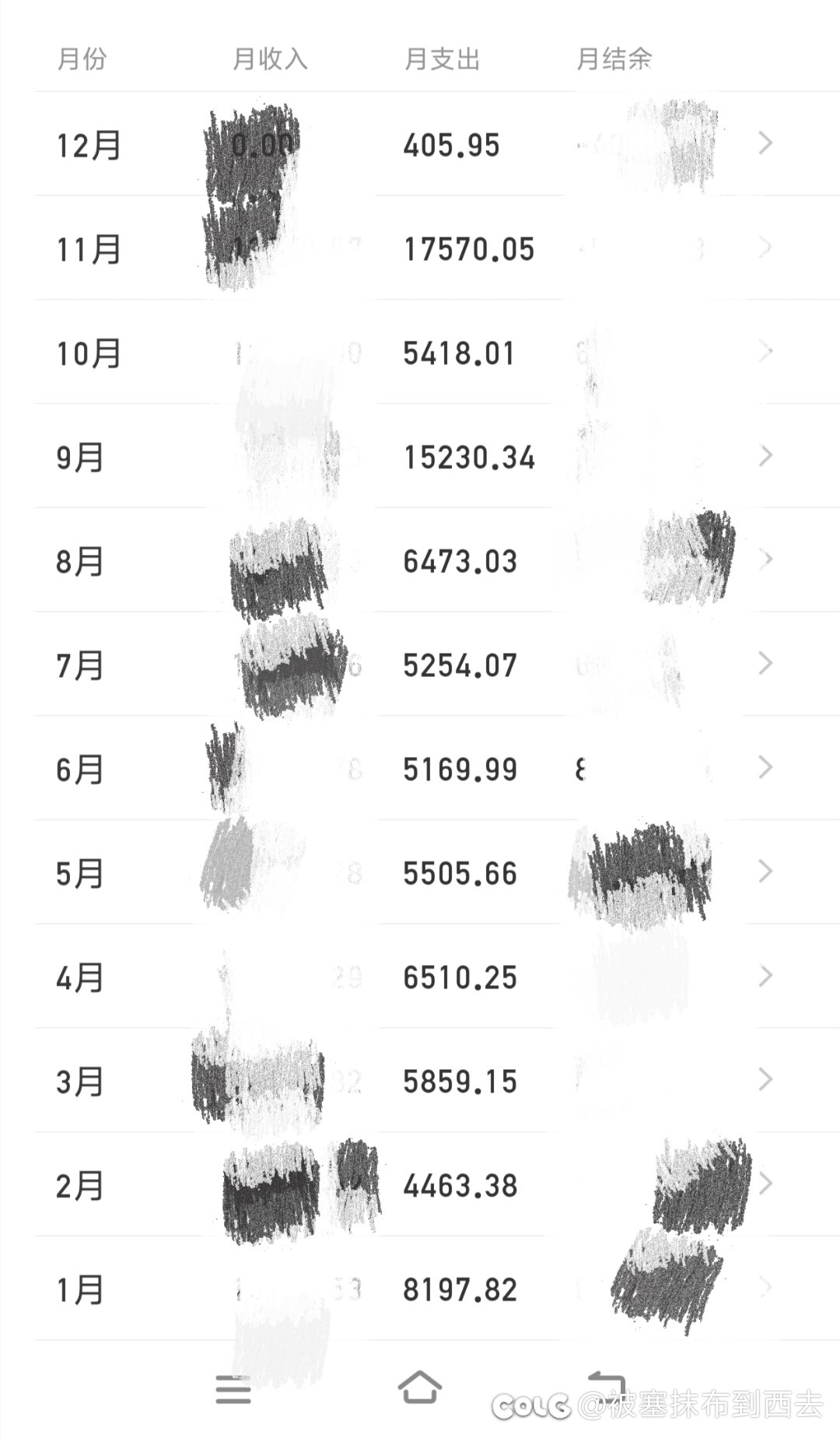Viewport: 840px width, 1438px height.
Task: Open 8月 income and expense details
Action: [420, 561]
